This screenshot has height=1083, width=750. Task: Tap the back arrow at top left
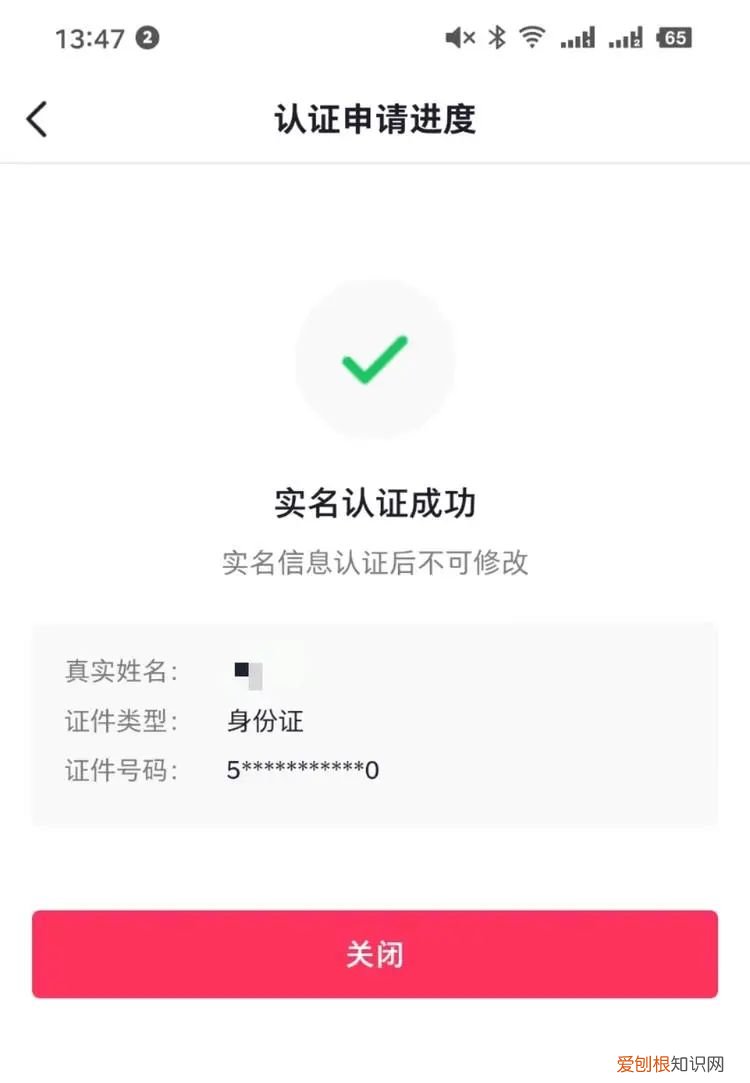tap(37, 118)
